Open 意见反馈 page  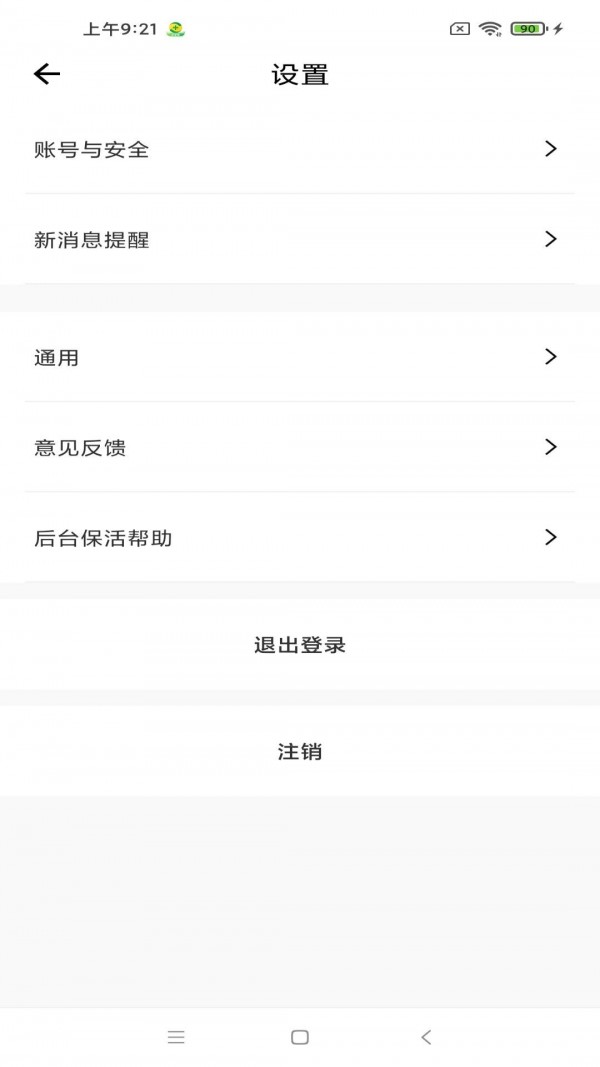300,448
